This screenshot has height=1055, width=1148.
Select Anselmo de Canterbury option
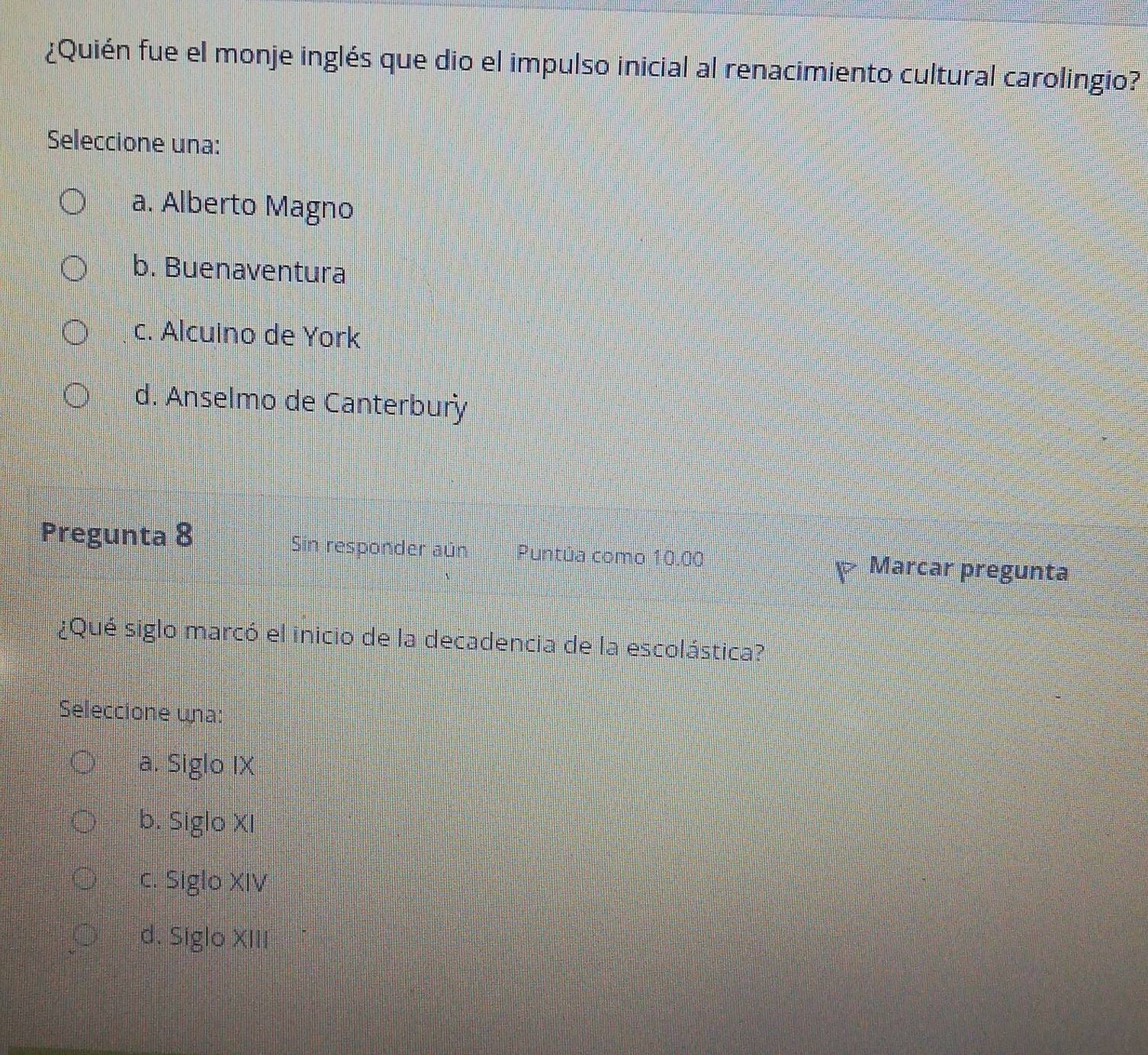point(76,397)
